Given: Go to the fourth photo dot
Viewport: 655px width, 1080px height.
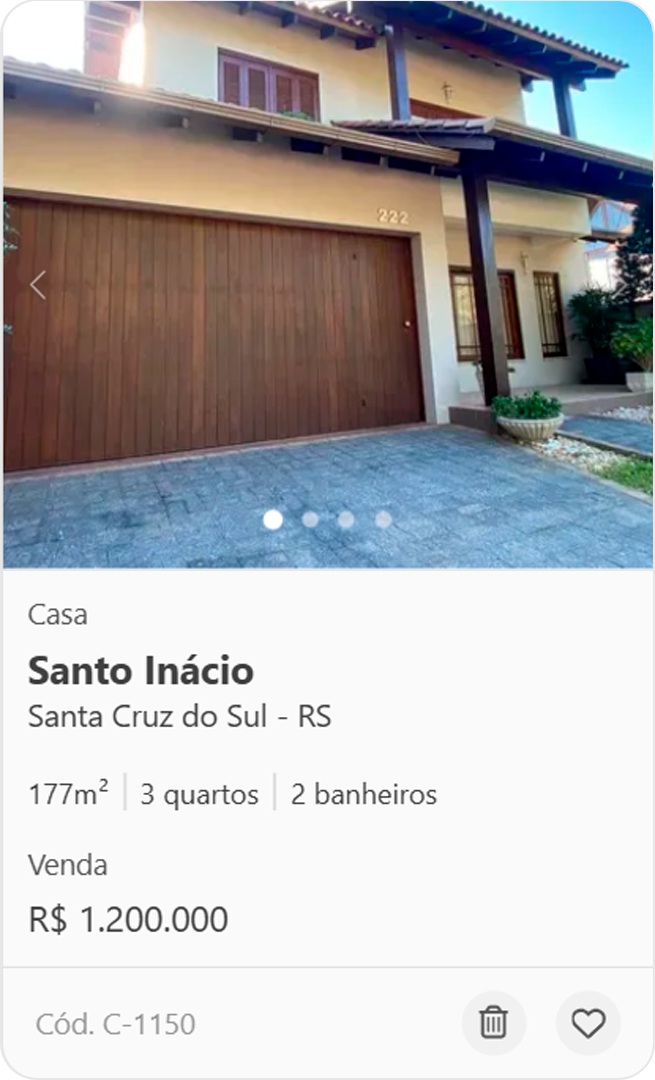Looking at the screenshot, I should tap(383, 520).
